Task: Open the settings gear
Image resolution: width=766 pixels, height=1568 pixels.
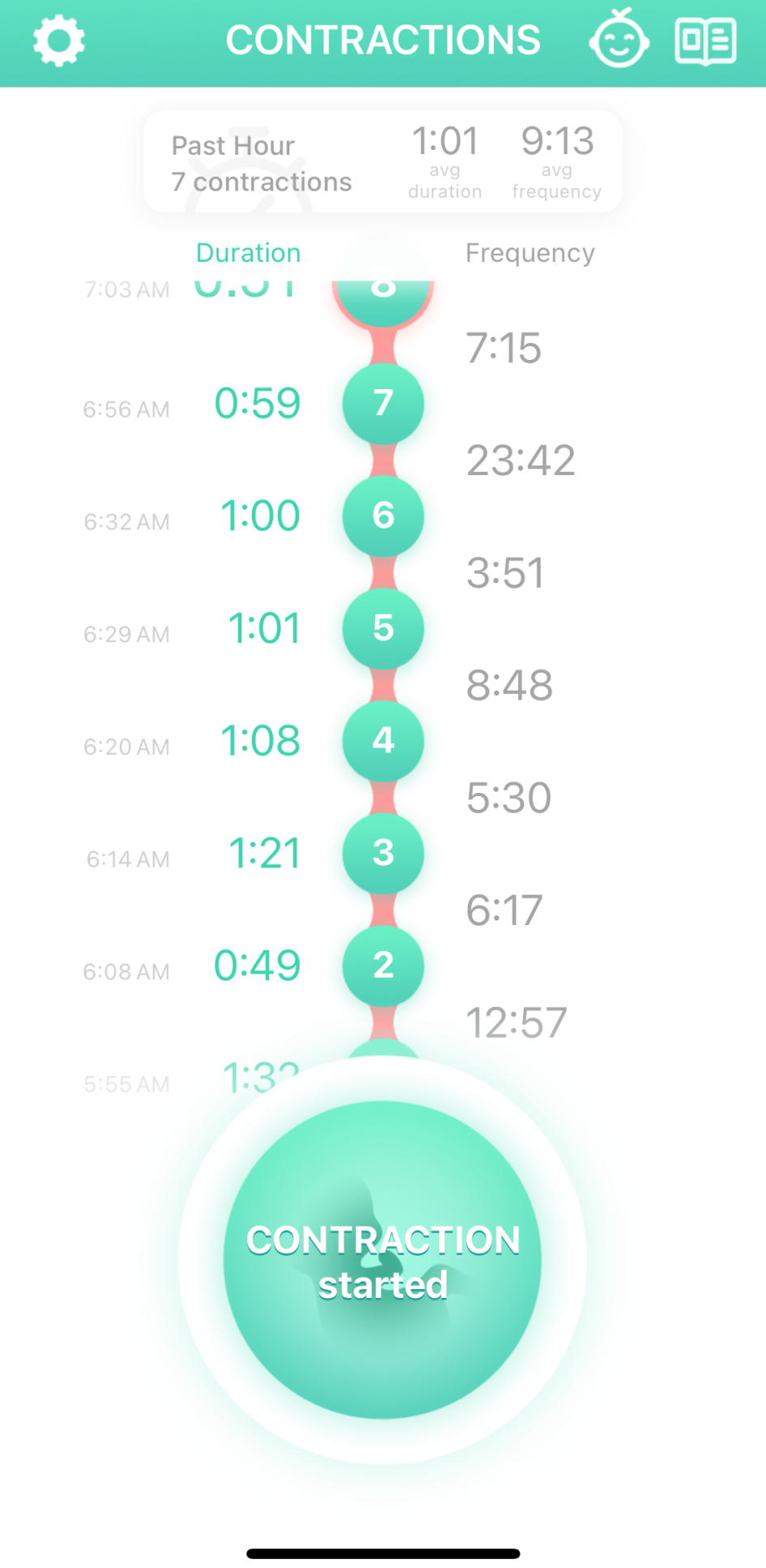Action: tap(58, 41)
